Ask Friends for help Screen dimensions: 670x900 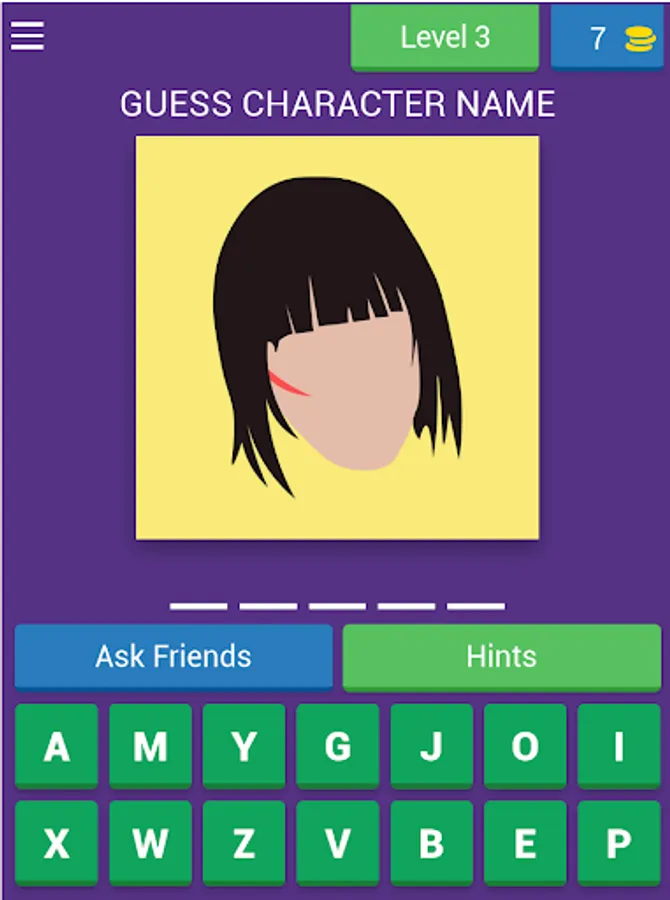[173, 657]
